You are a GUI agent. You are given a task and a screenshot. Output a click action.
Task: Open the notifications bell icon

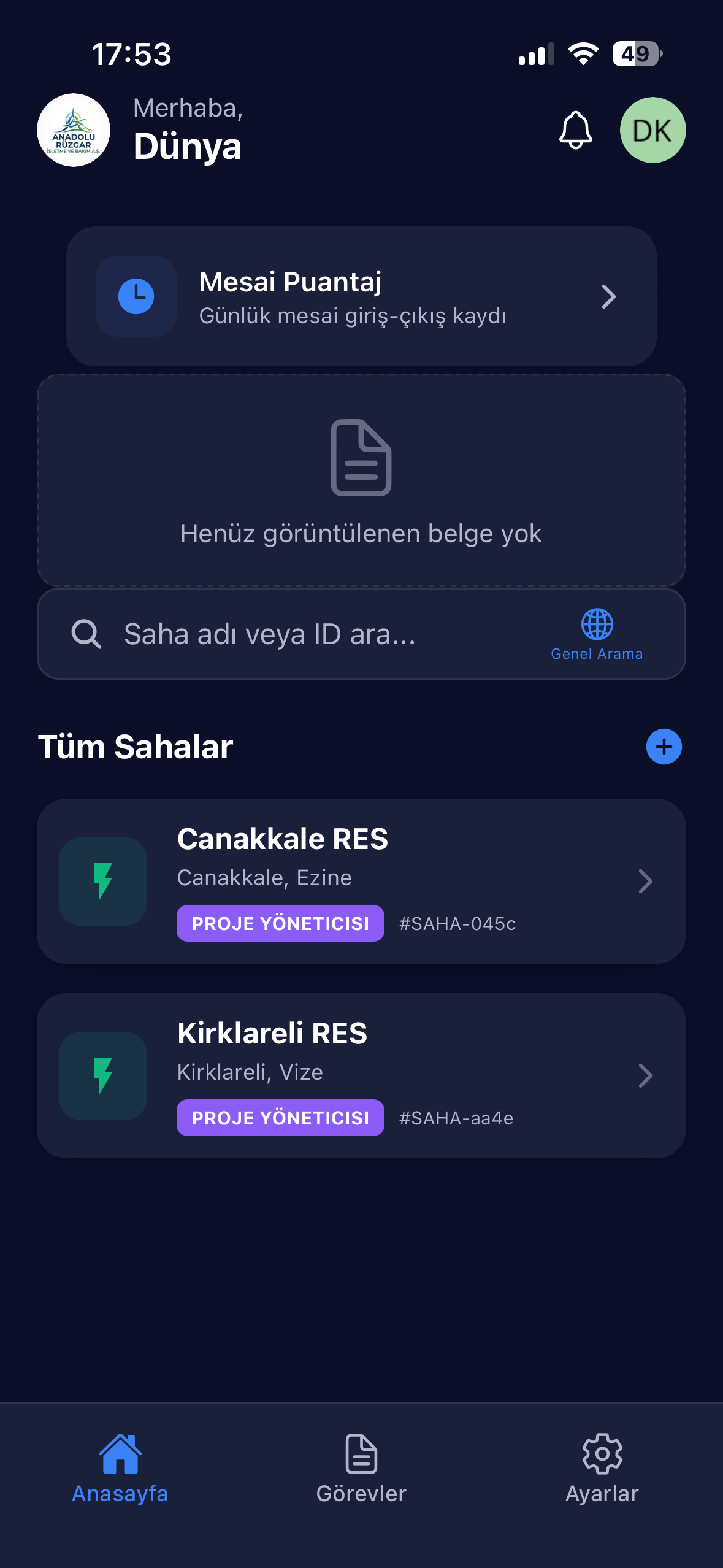pos(575,131)
